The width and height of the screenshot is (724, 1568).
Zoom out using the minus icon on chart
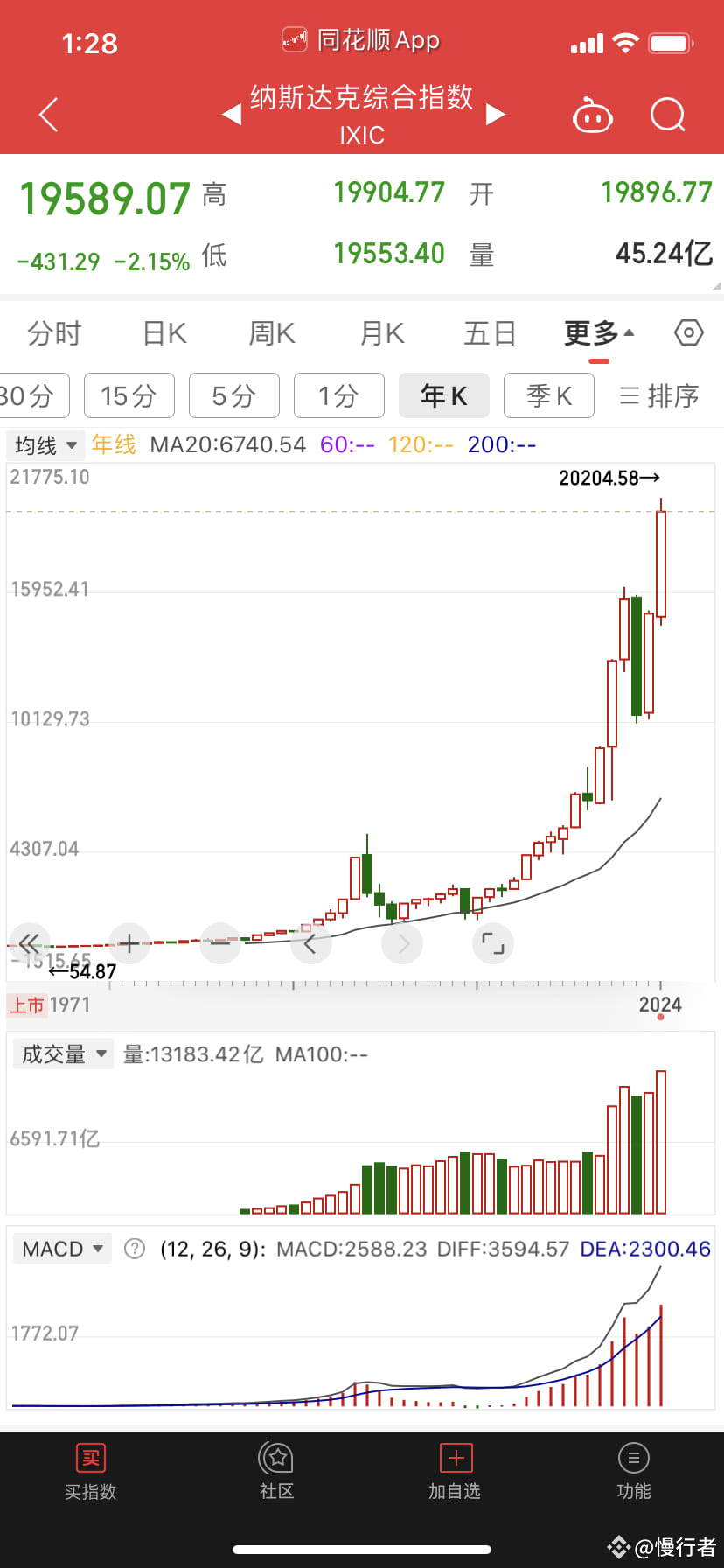(220, 943)
